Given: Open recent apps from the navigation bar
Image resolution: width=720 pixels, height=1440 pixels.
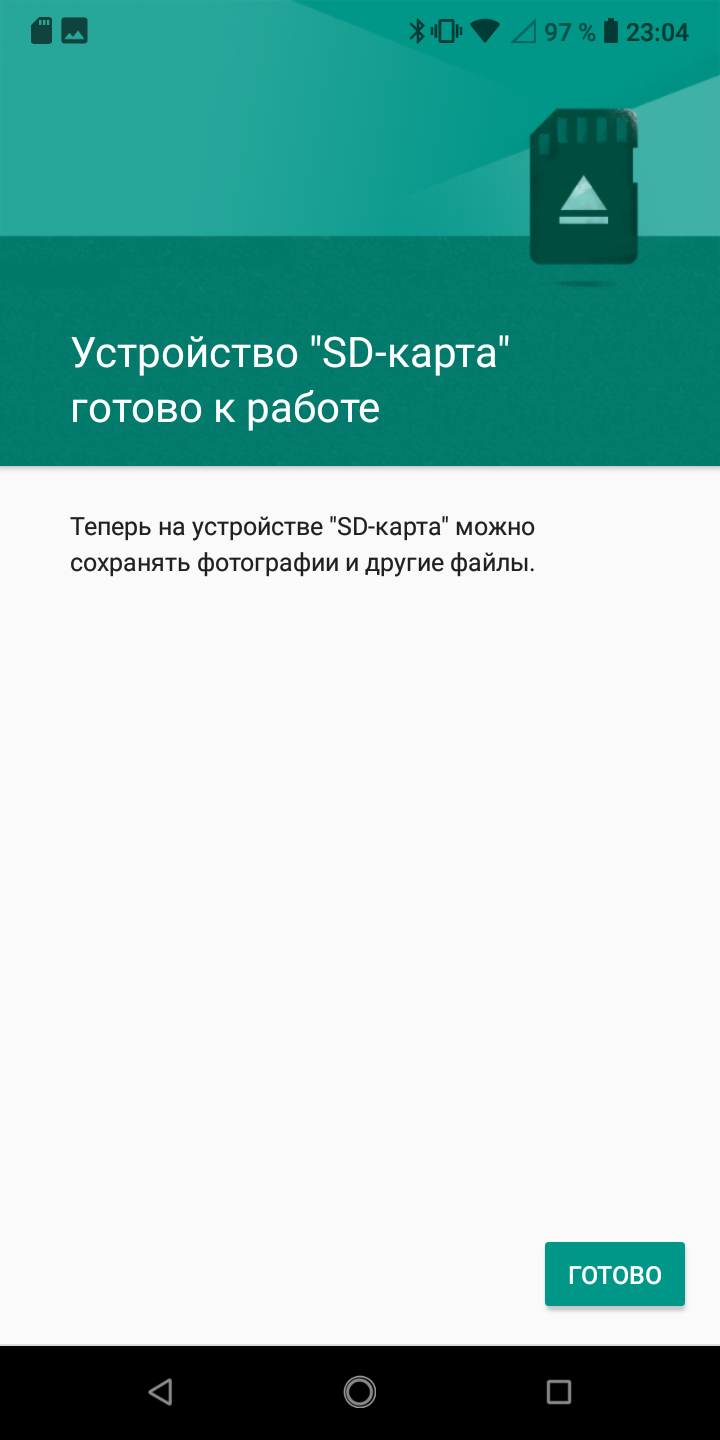Looking at the screenshot, I should tap(559, 1391).
